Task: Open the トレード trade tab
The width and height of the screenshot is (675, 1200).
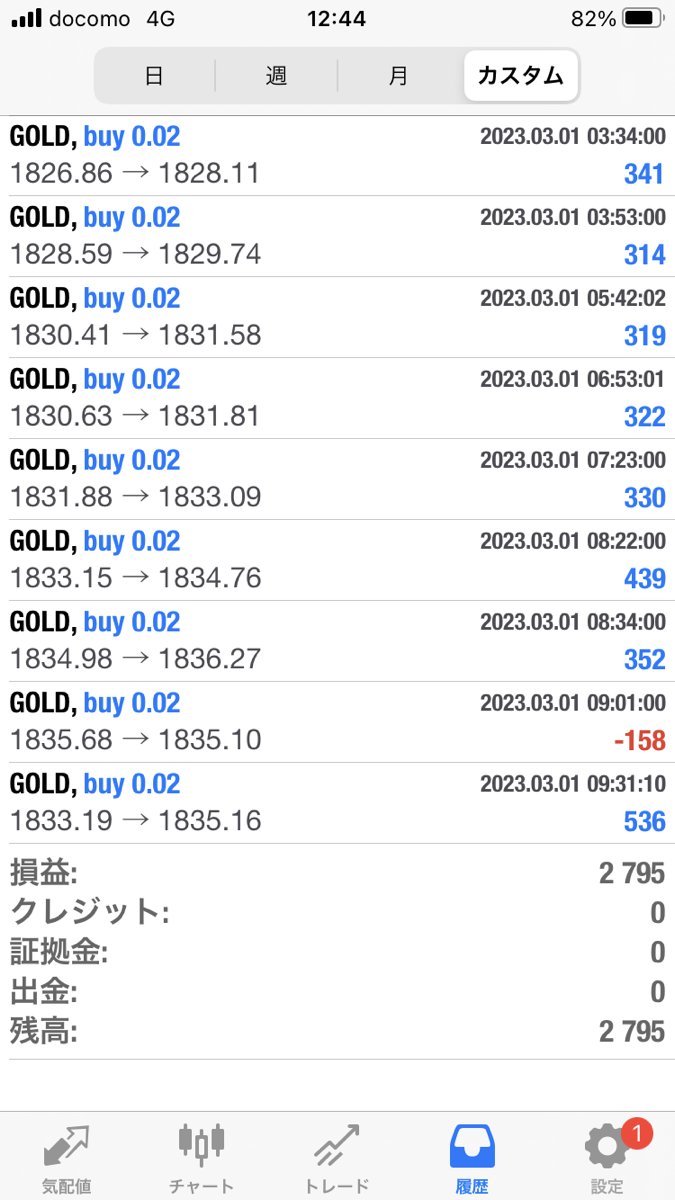Action: click(x=336, y=1158)
